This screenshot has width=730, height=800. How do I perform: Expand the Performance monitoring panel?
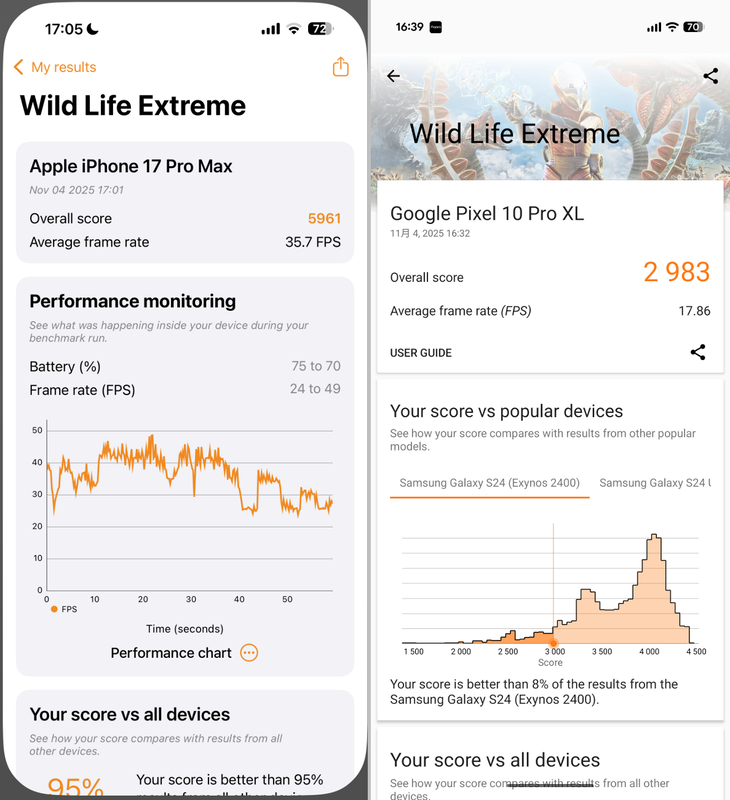coord(132,301)
